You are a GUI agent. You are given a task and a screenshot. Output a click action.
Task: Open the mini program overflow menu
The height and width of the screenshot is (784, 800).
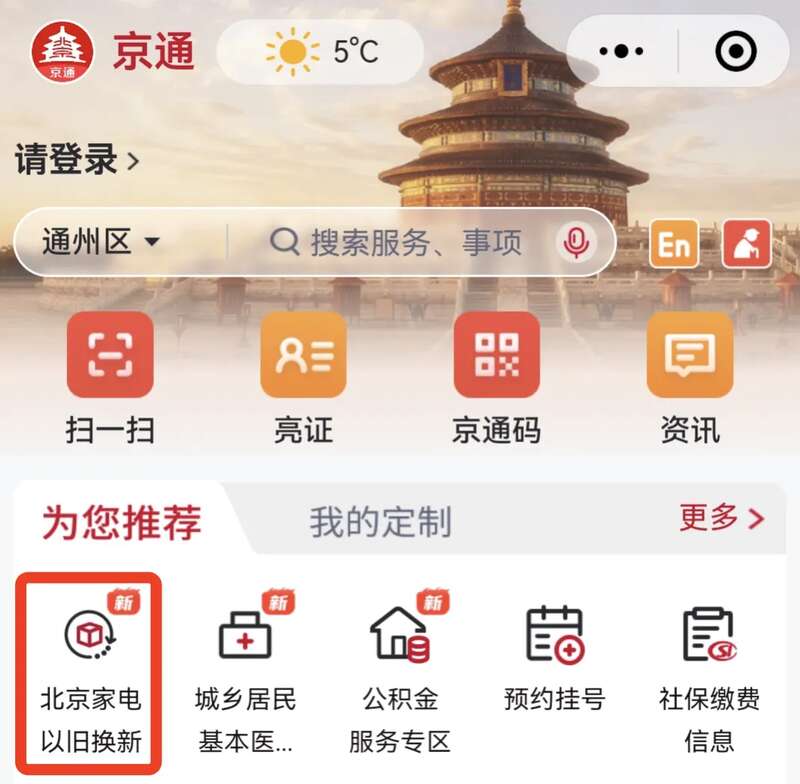pyautogui.click(x=622, y=51)
